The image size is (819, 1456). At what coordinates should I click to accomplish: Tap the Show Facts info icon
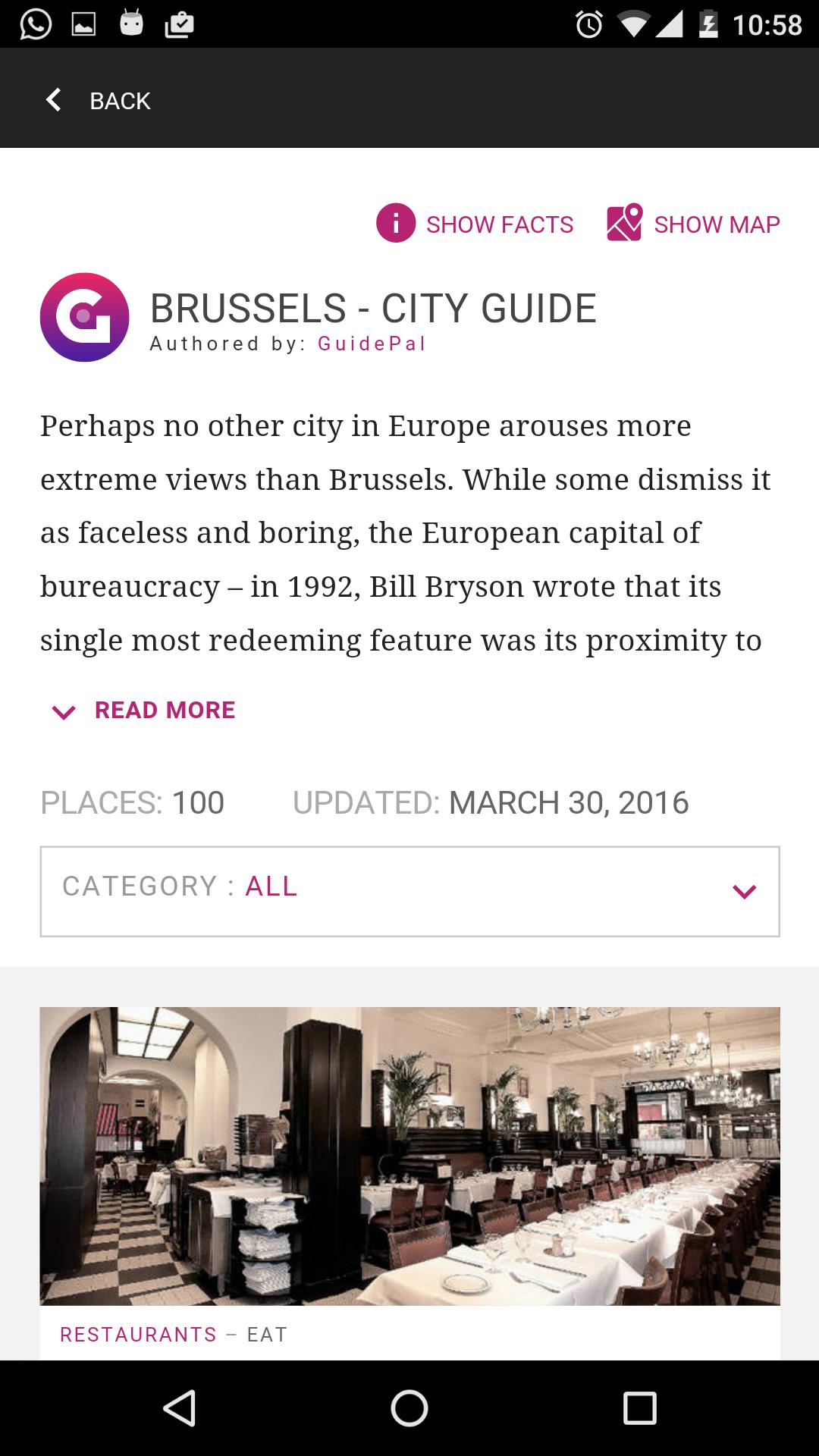(x=395, y=224)
